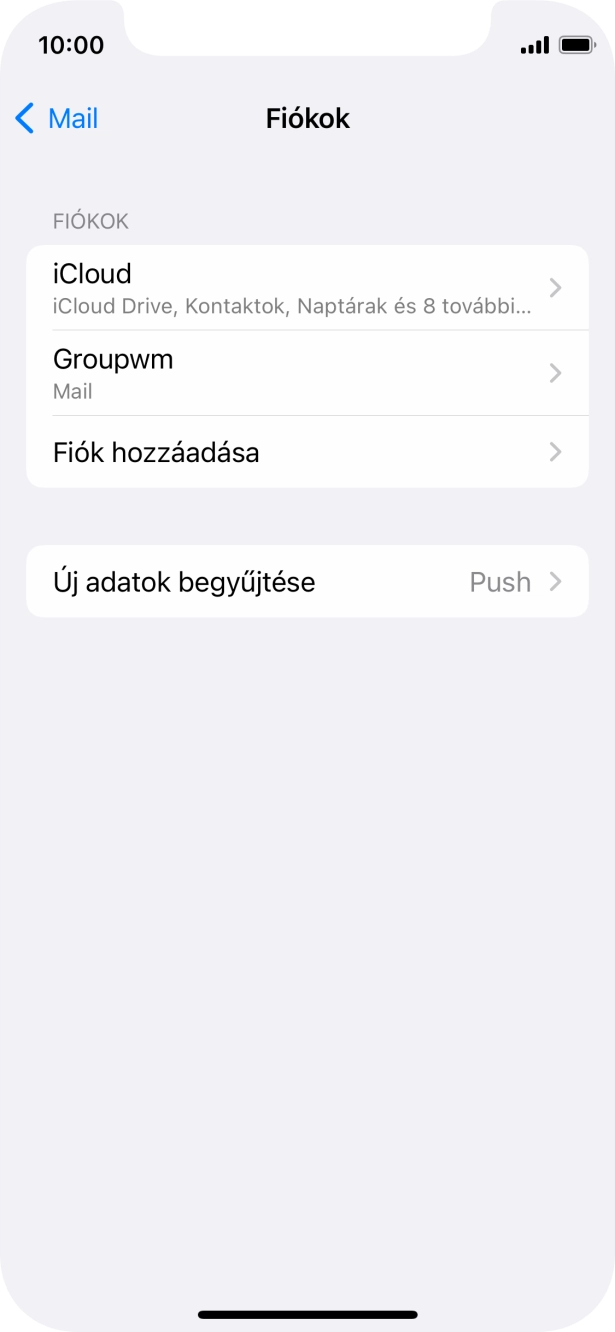Select Fiók hozzáadása to add account
The height and width of the screenshot is (1332, 615).
click(306, 452)
